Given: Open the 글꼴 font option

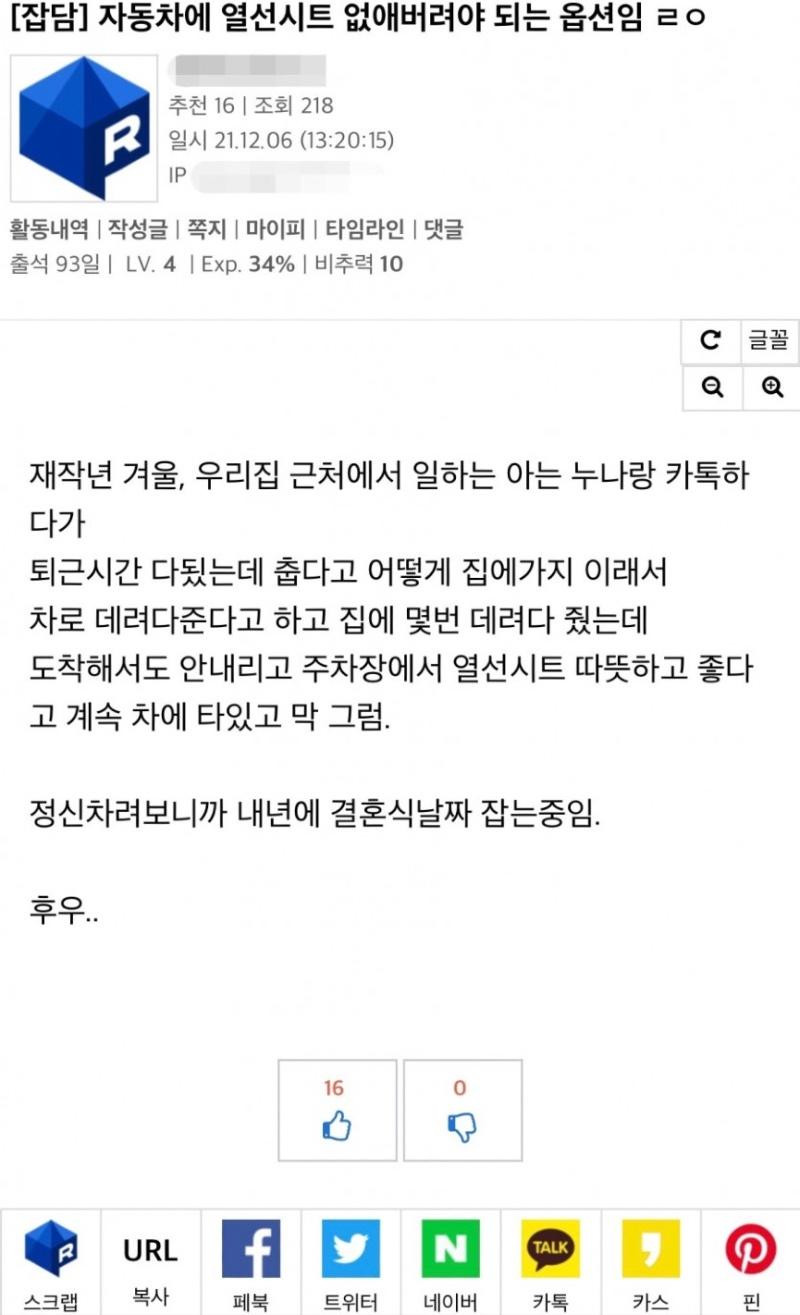Looking at the screenshot, I should (770, 341).
